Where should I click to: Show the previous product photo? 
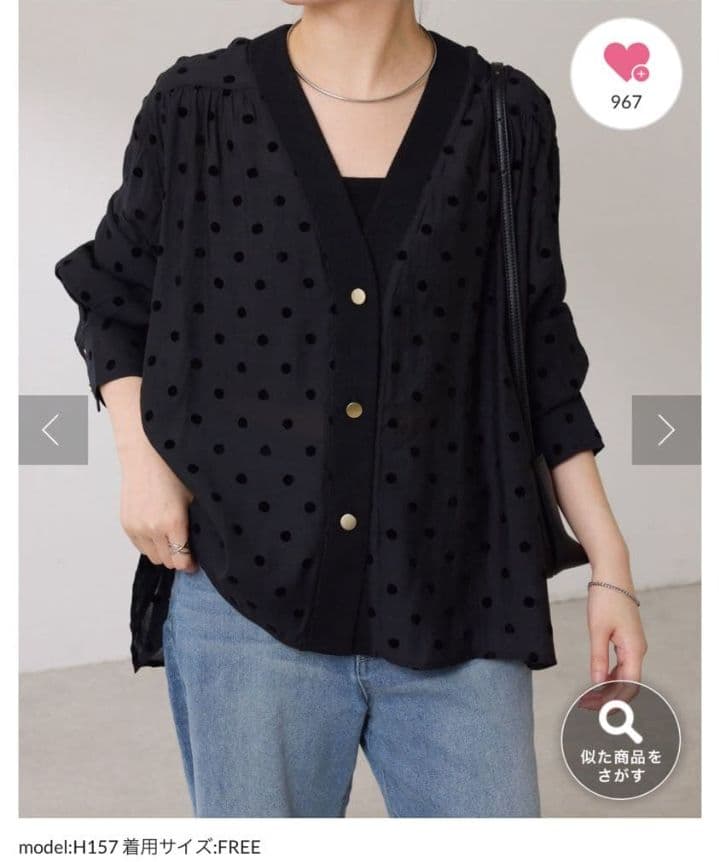[x=53, y=430]
